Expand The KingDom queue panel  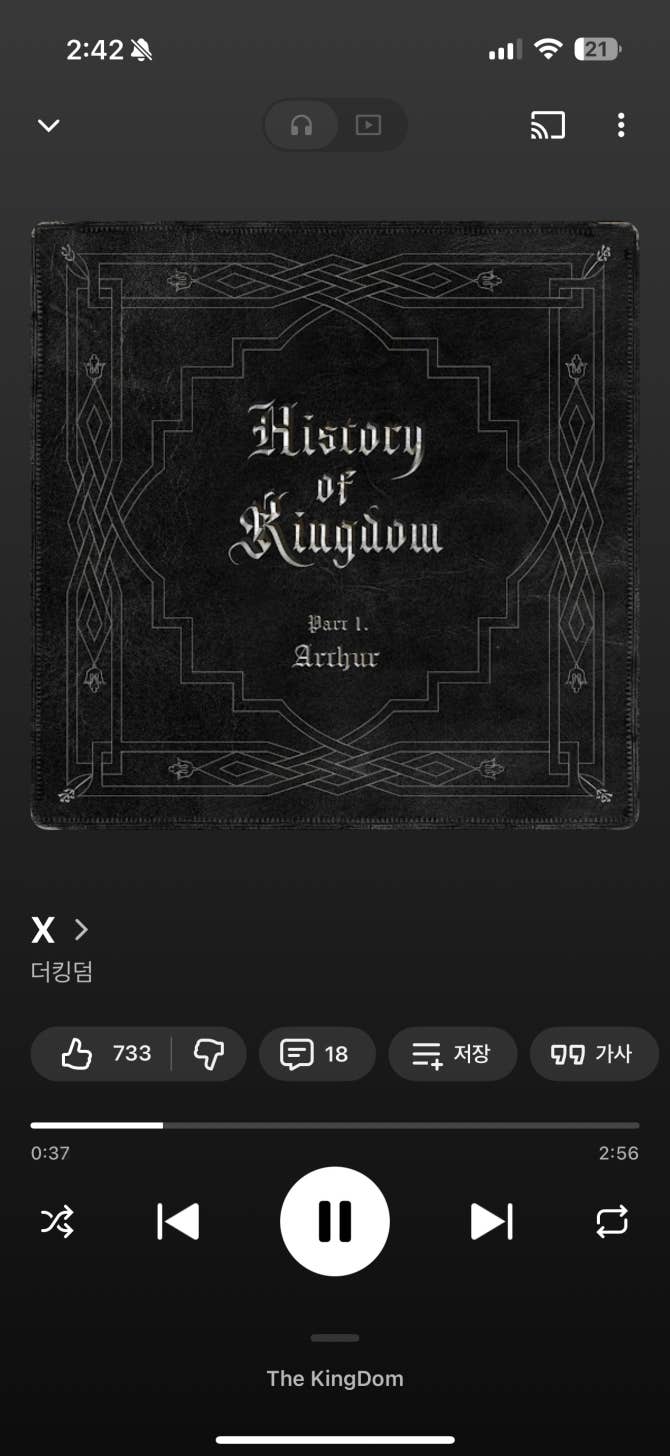click(x=335, y=1377)
